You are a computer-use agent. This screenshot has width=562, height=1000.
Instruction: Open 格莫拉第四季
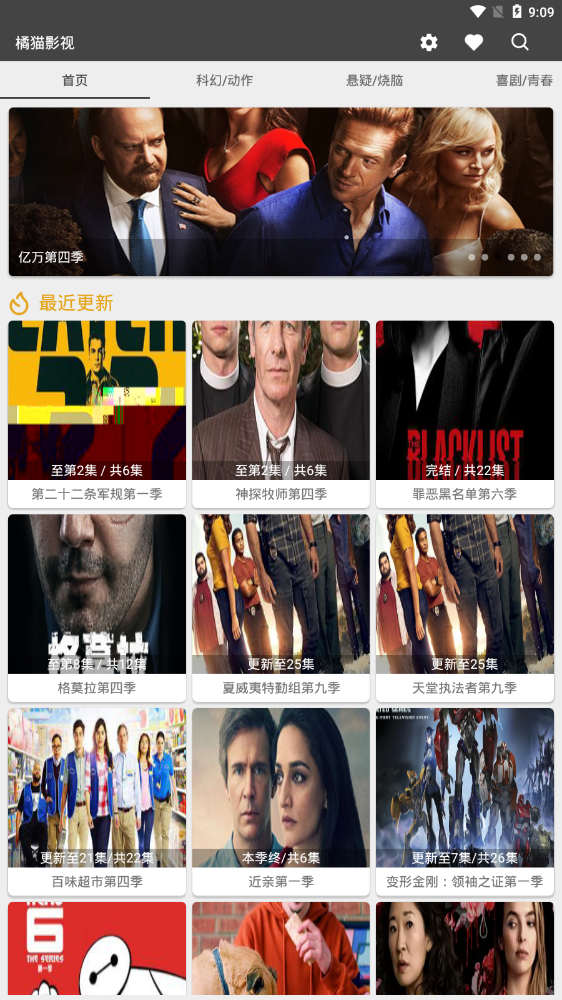97,608
